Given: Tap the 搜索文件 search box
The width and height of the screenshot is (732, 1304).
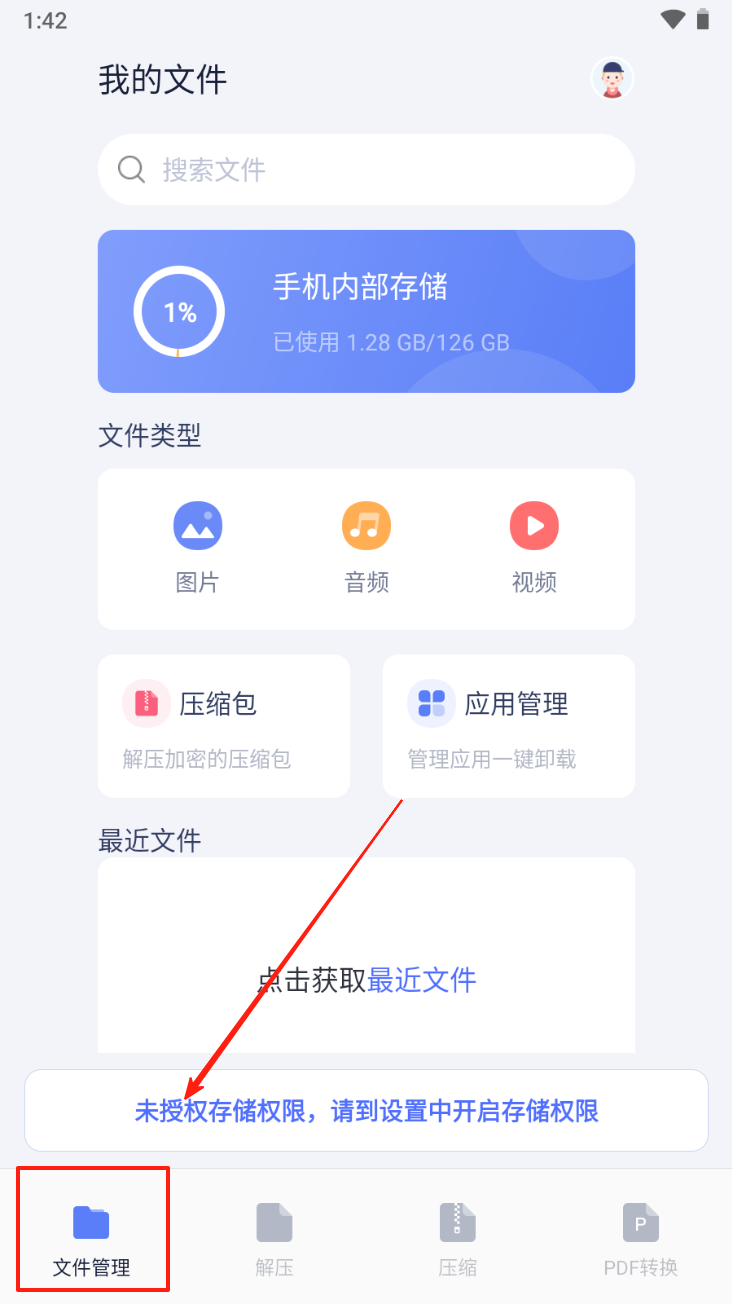Looking at the screenshot, I should tap(366, 170).
